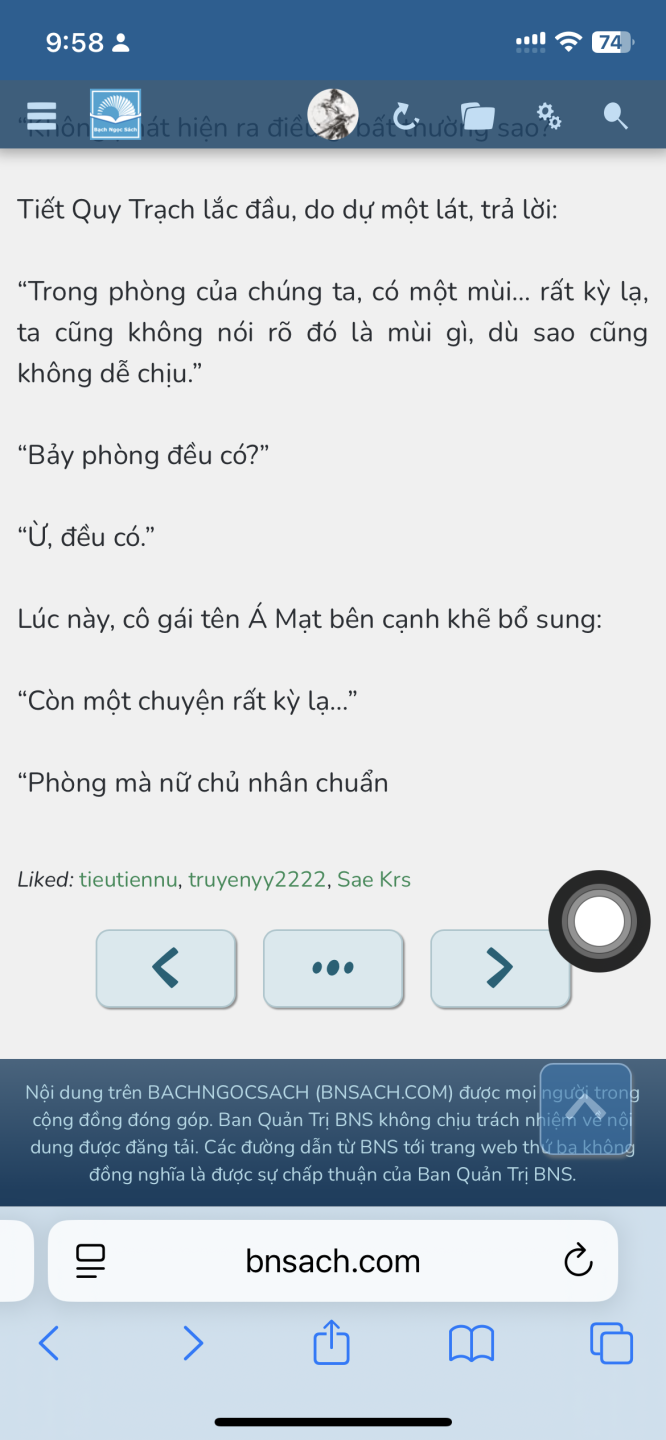Reload the page in Safari
Screen dimensions: 666x1440
(x=578, y=1261)
